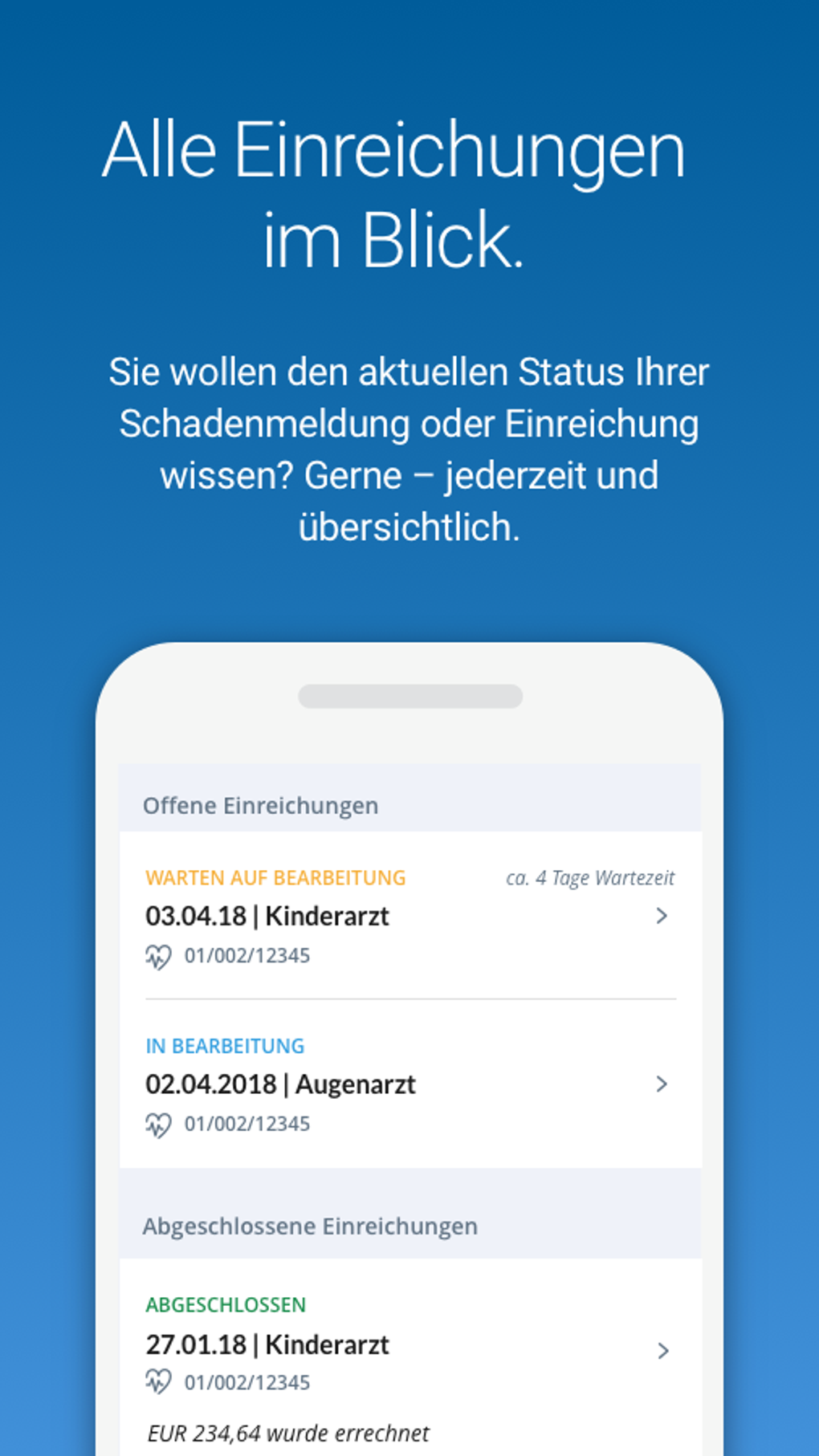The image size is (819, 1456).
Task: Click the IN BEARBEITUNG status text
Action: pyautogui.click(x=225, y=1046)
